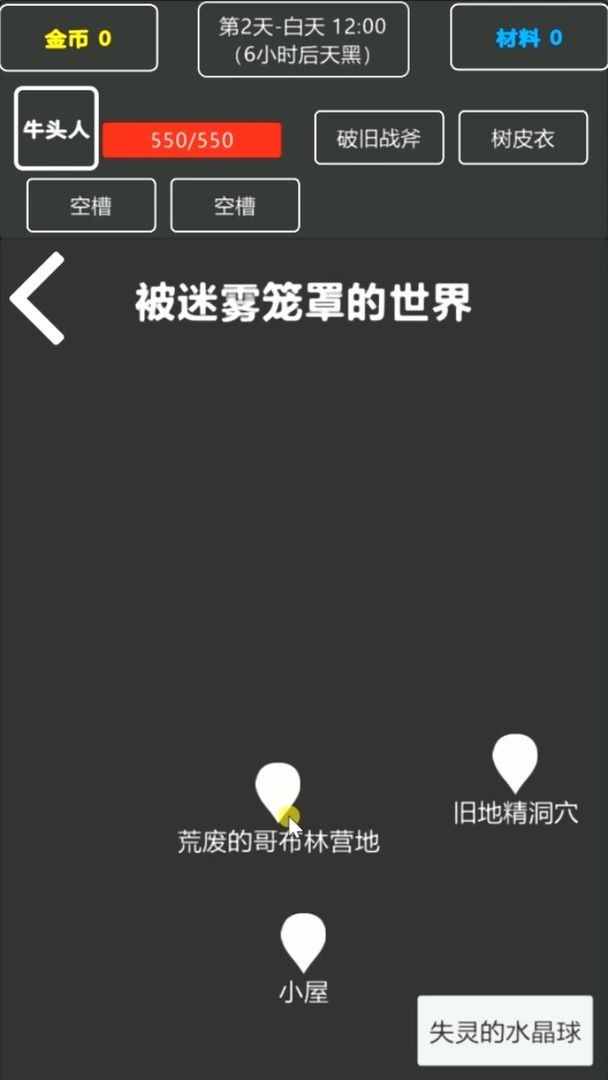Open the 破旧战斧 equipment slot

tap(379, 138)
